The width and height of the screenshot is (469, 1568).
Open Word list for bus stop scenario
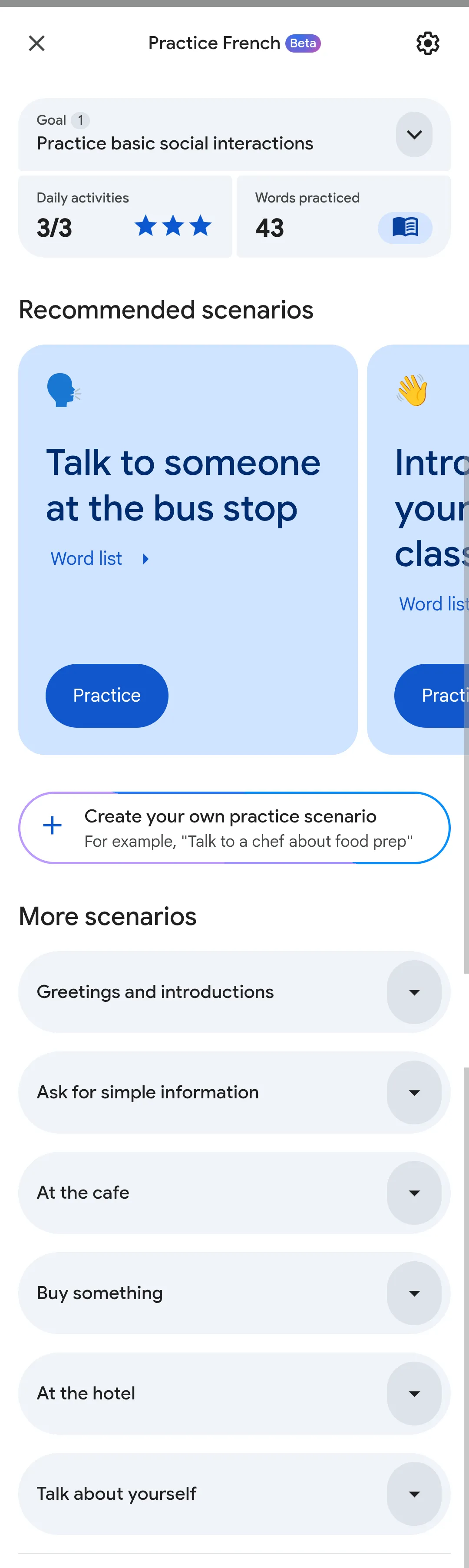click(99, 558)
